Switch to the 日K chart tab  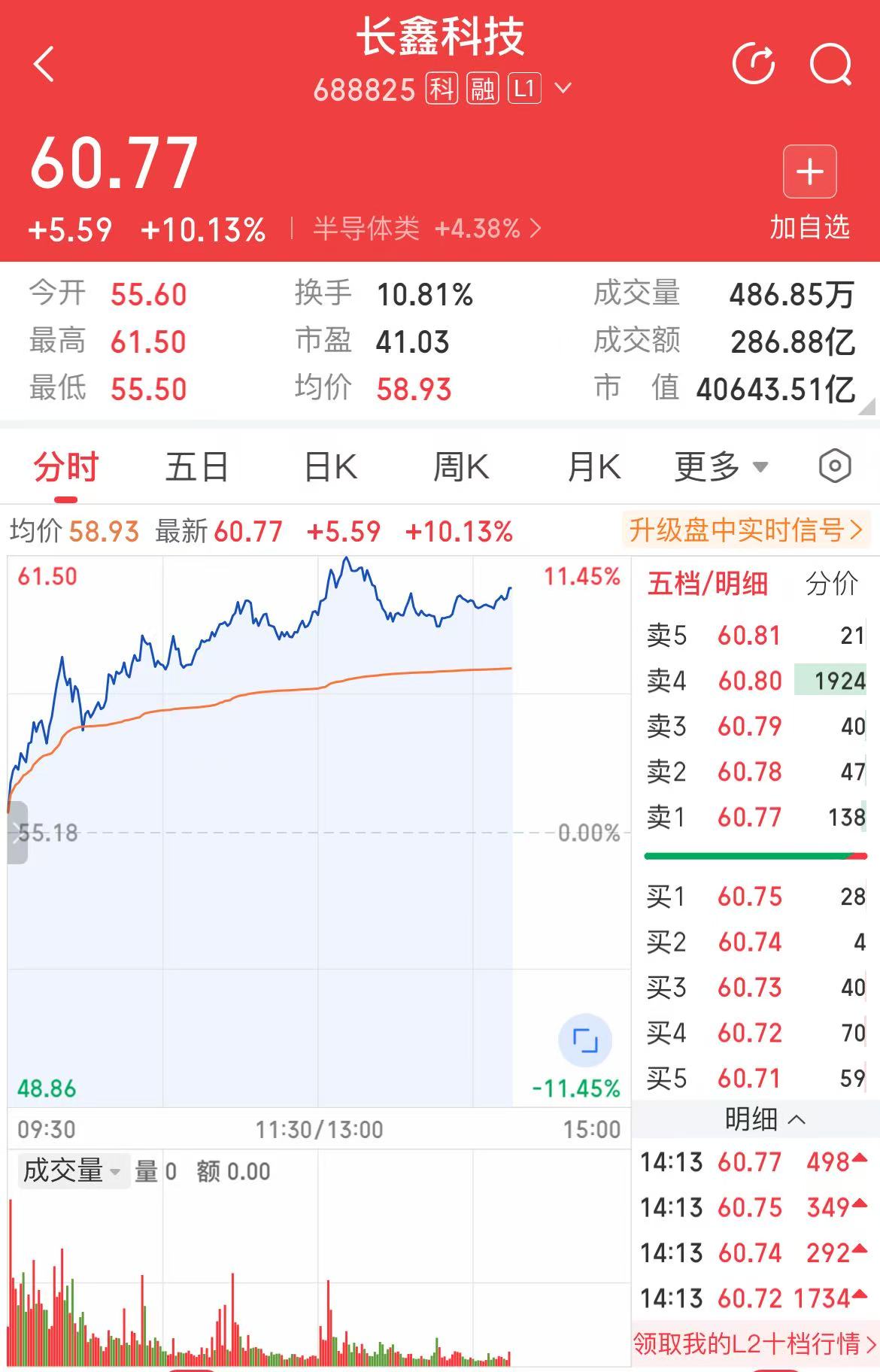pyautogui.click(x=331, y=467)
